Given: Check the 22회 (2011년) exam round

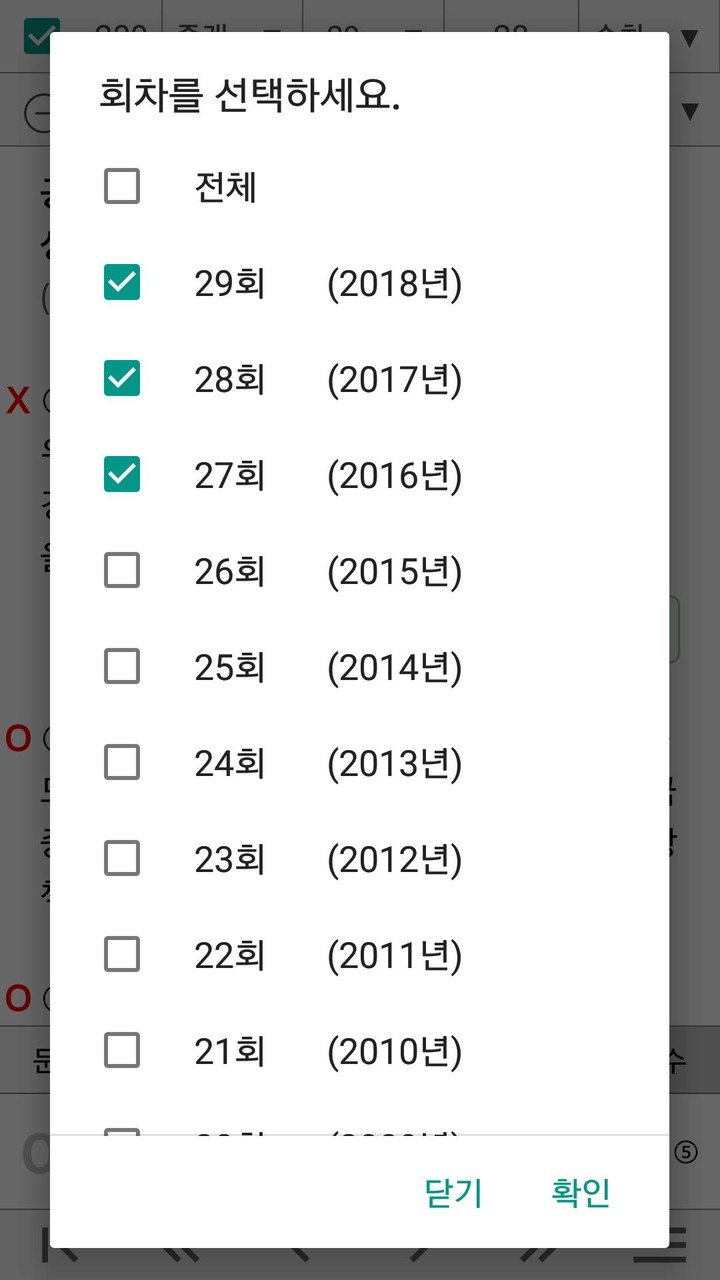Looking at the screenshot, I should 121,954.
